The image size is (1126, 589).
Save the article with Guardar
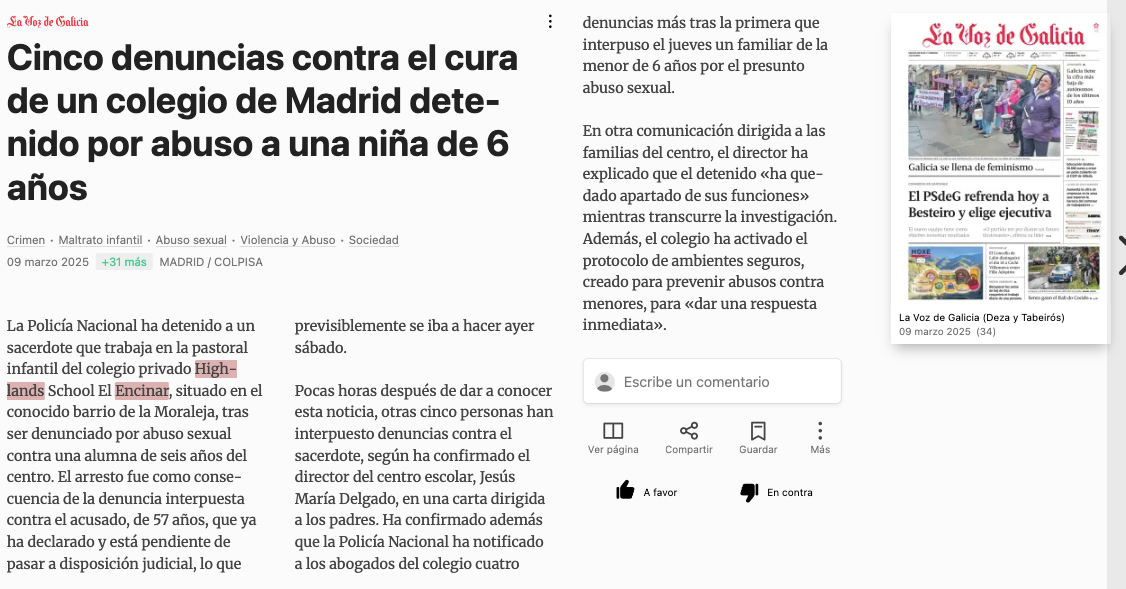758,438
